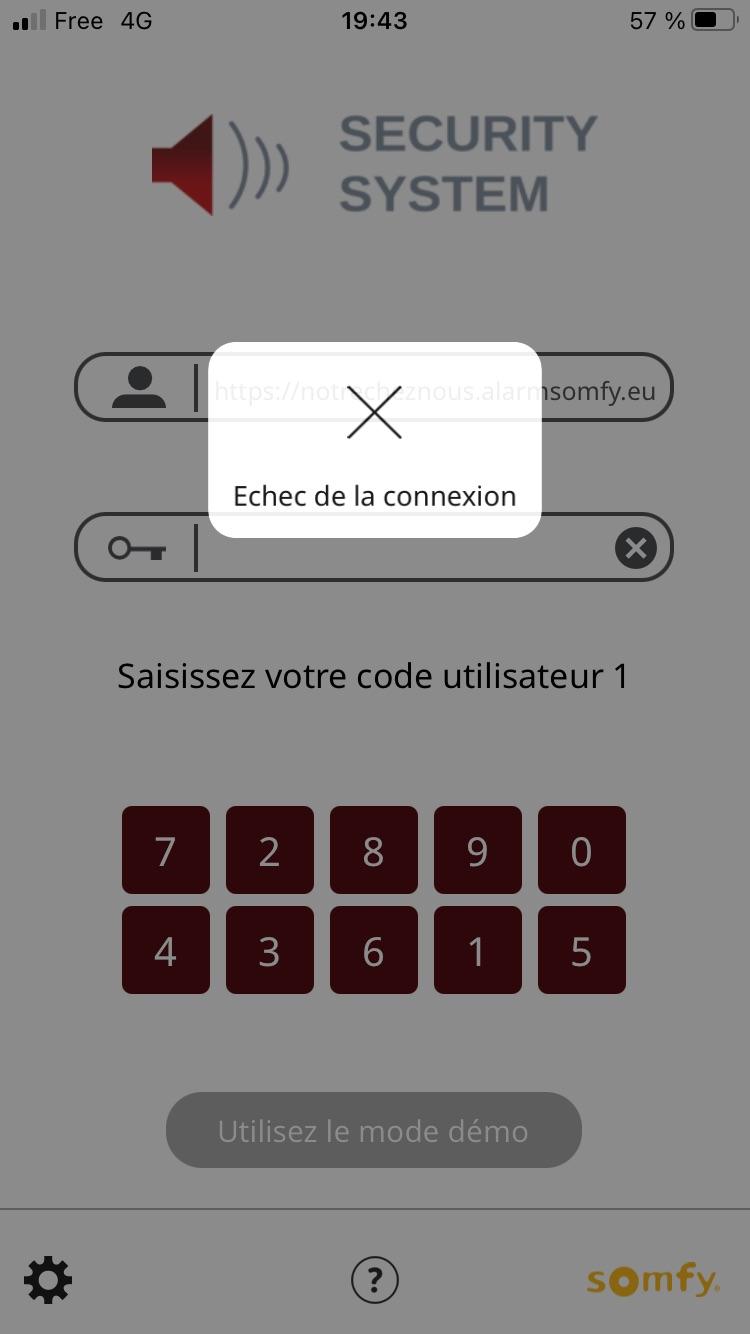The width and height of the screenshot is (750, 1334).
Task: Tap 'Utilisez le mode démo' button
Action: click(373, 1130)
